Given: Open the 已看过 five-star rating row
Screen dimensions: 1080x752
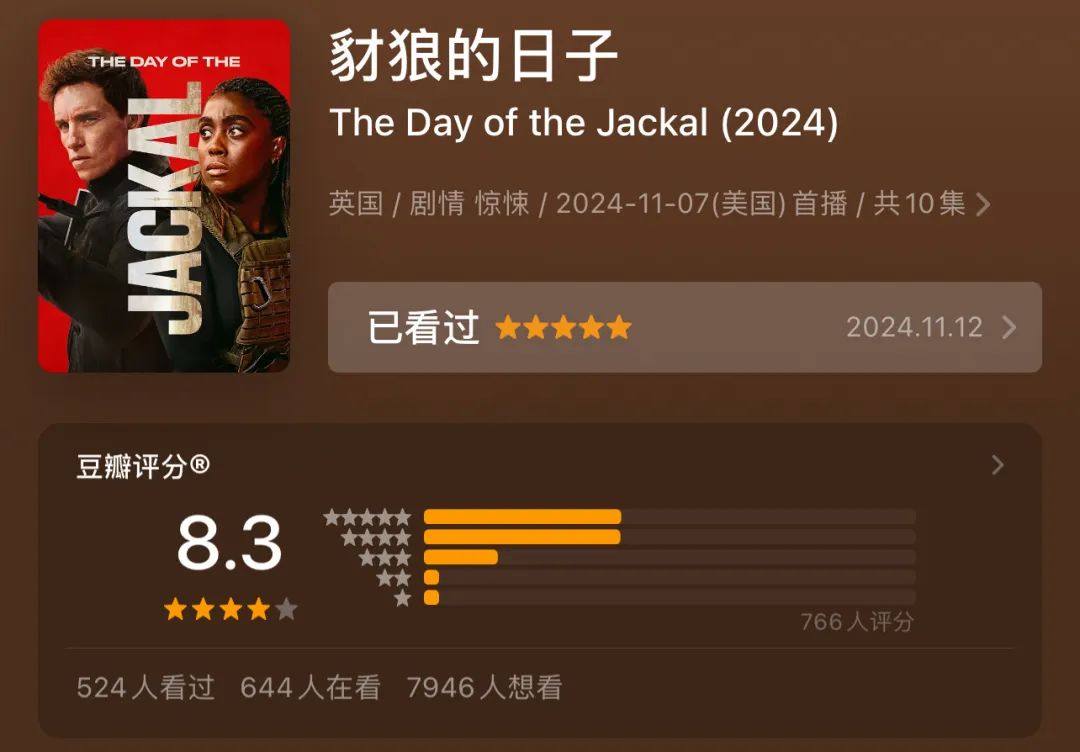Looking at the screenshot, I should [x=684, y=328].
